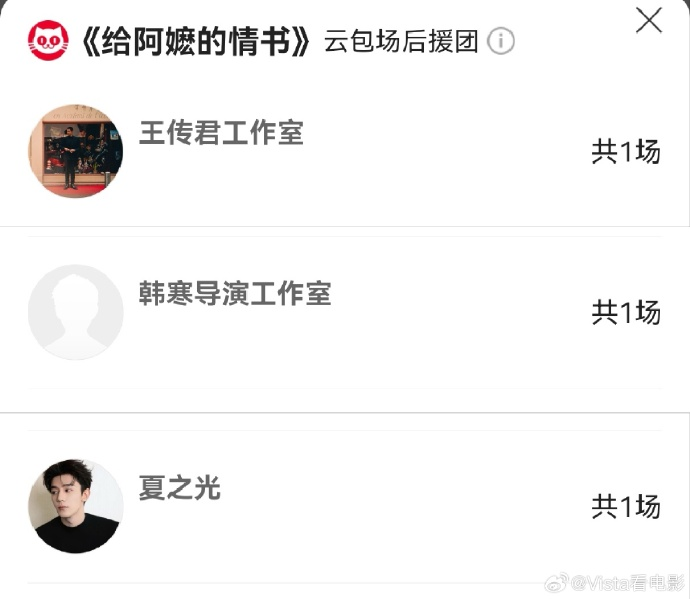Open the 夏之光 row

coord(345,506)
